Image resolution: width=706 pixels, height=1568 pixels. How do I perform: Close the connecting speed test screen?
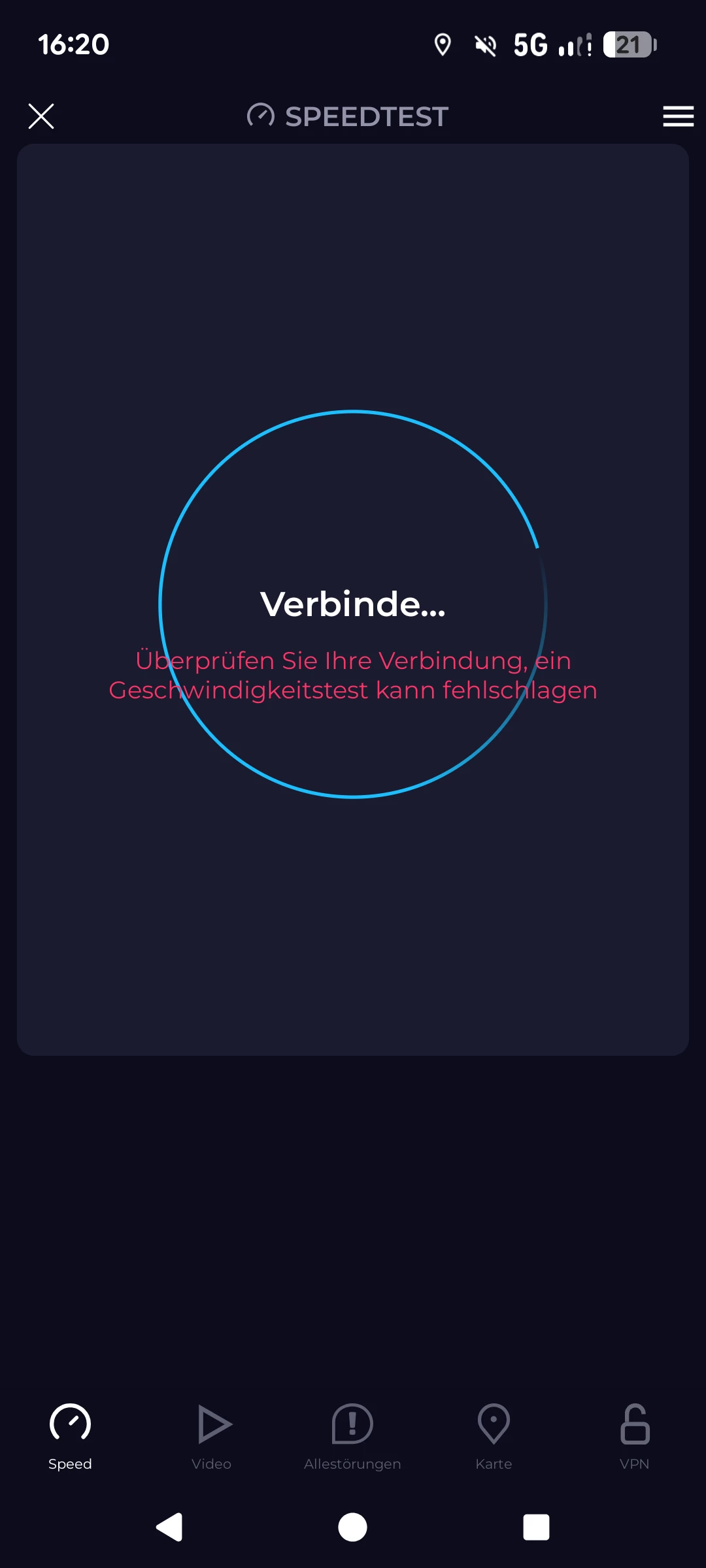[x=41, y=116]
